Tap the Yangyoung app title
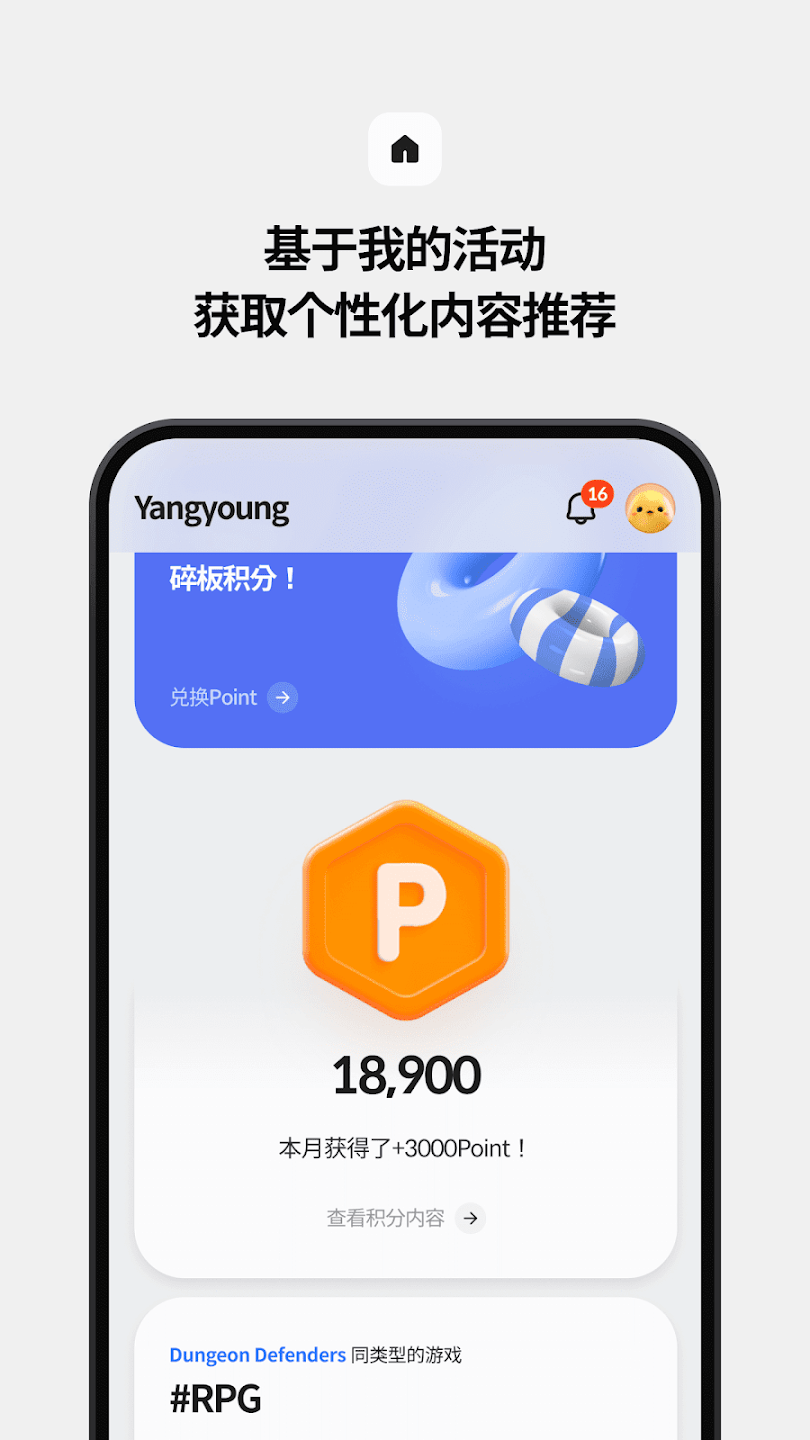Image resolution: width=810 pixels, height=1440 pixels. tap(211, 508)
